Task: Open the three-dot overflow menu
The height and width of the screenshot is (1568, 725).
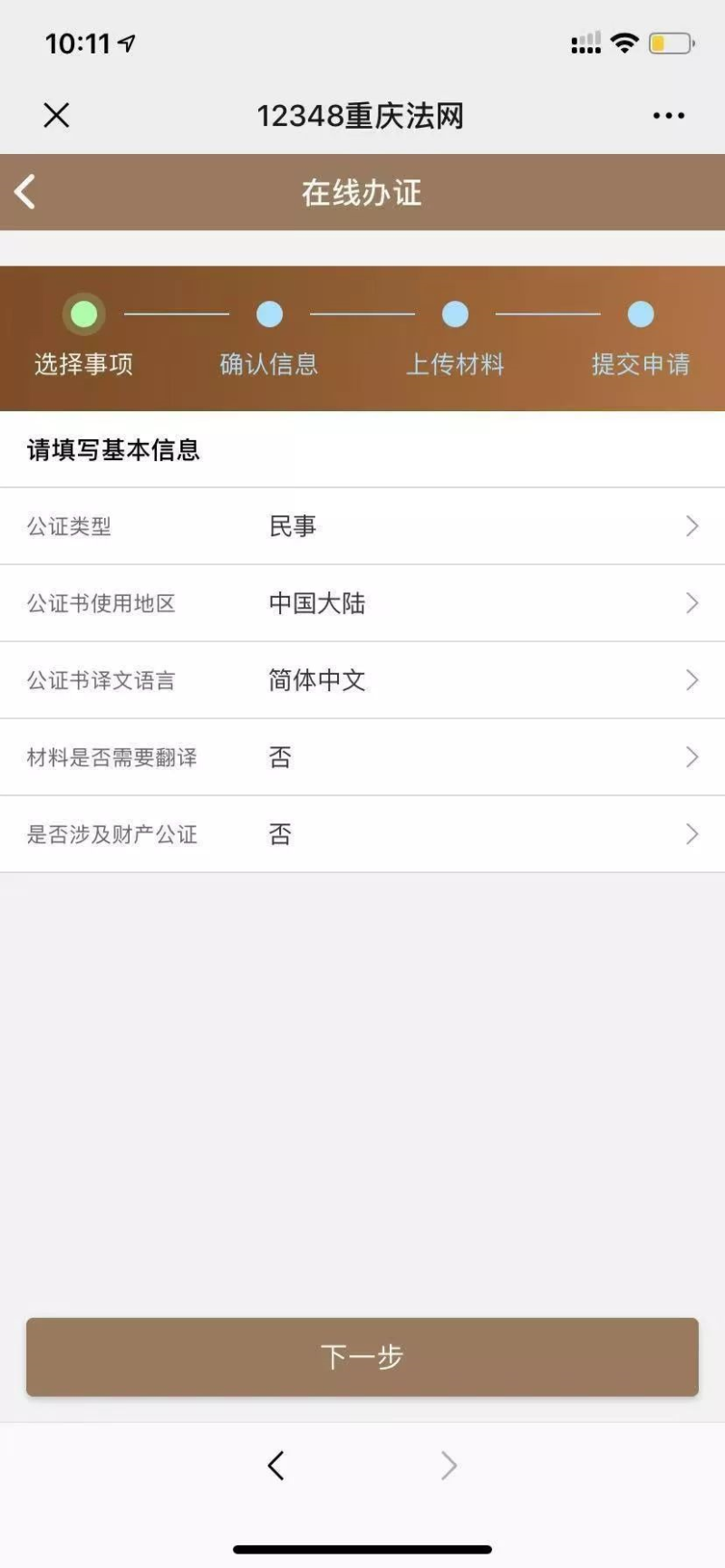Action: tap(669, 116)
